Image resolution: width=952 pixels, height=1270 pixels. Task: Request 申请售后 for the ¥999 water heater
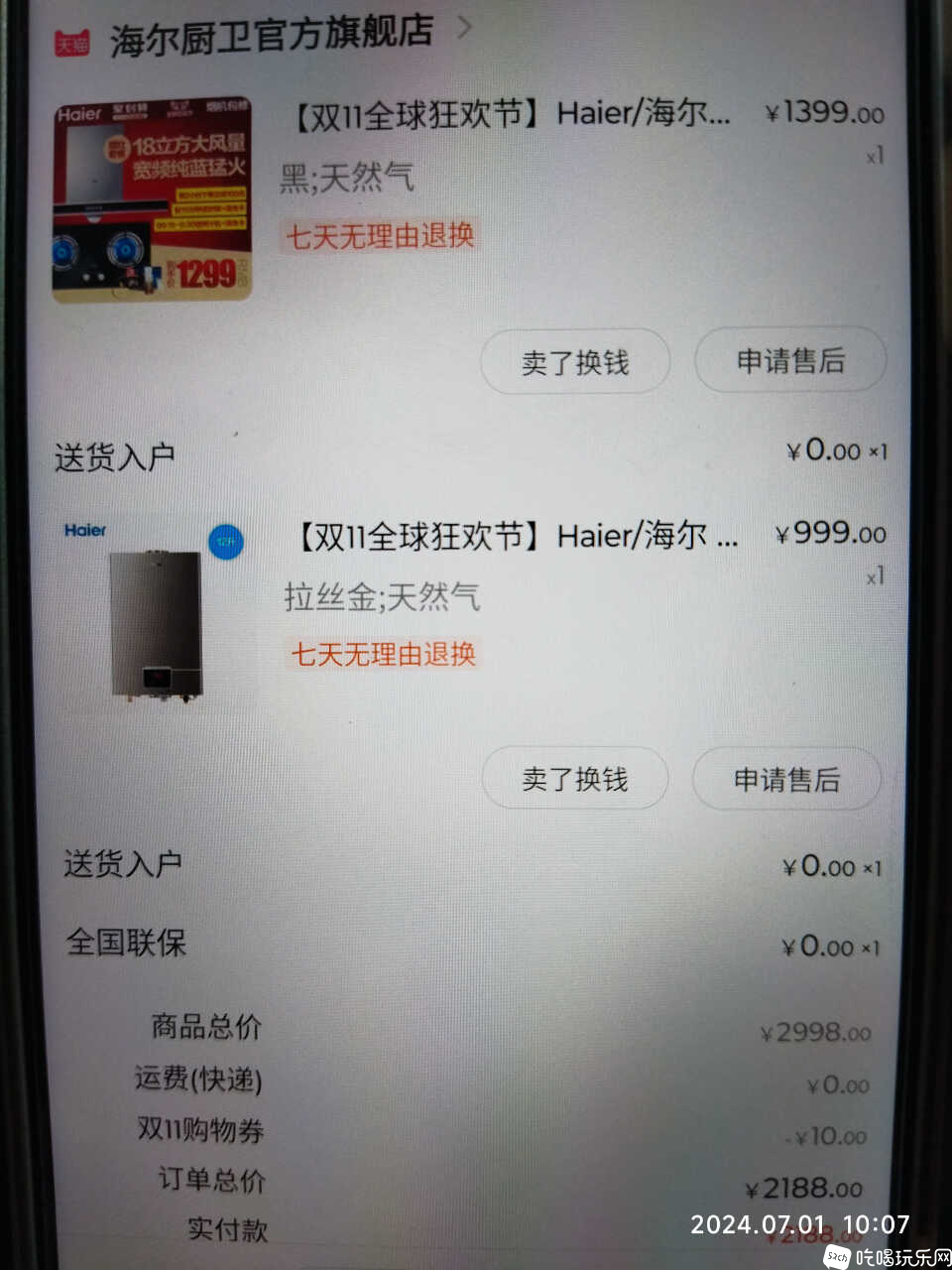[x=786, y=779]
